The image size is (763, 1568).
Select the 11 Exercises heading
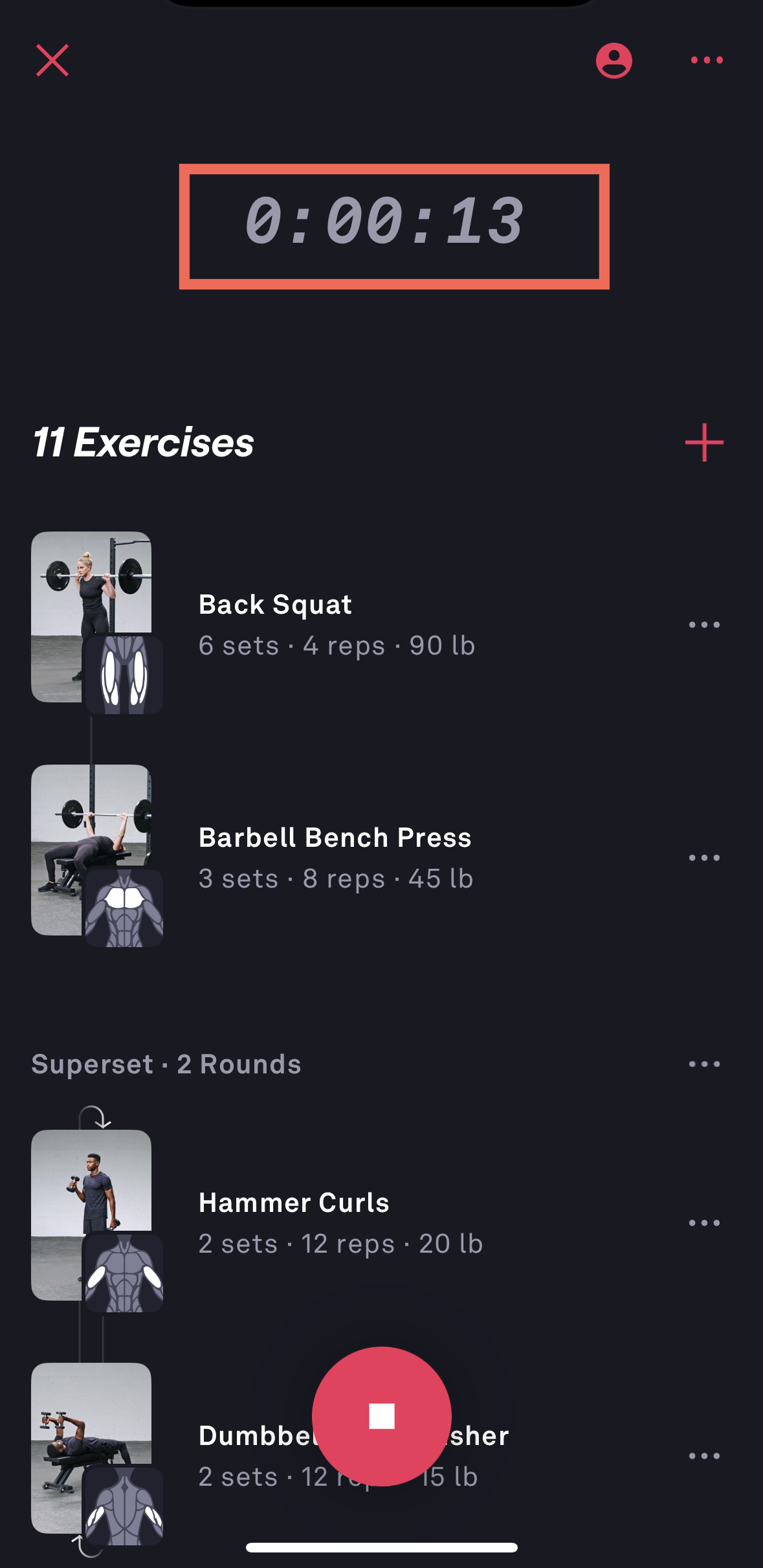pos(143,443)
